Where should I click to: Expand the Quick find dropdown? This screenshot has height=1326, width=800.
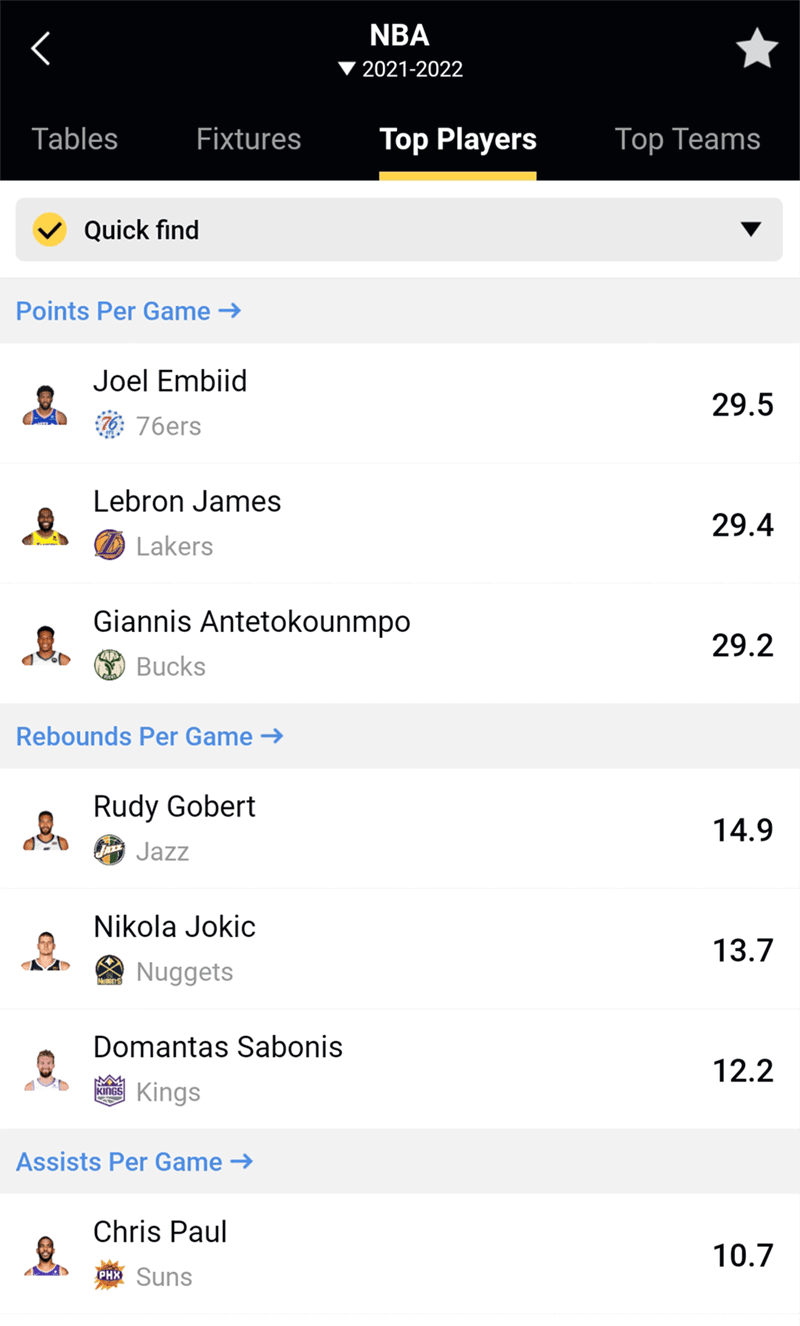coord(399,230)
